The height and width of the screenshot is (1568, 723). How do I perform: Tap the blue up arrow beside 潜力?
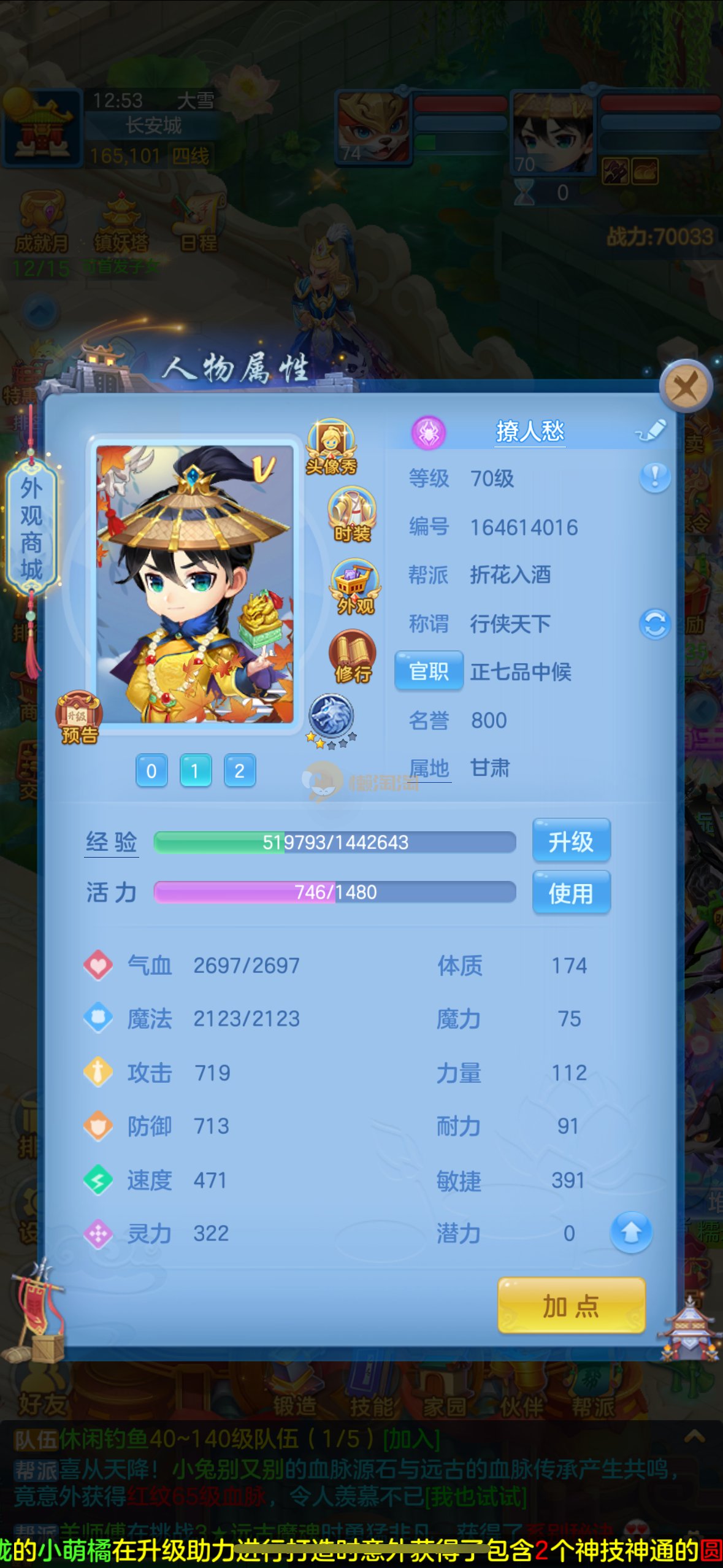[630, 1232]
